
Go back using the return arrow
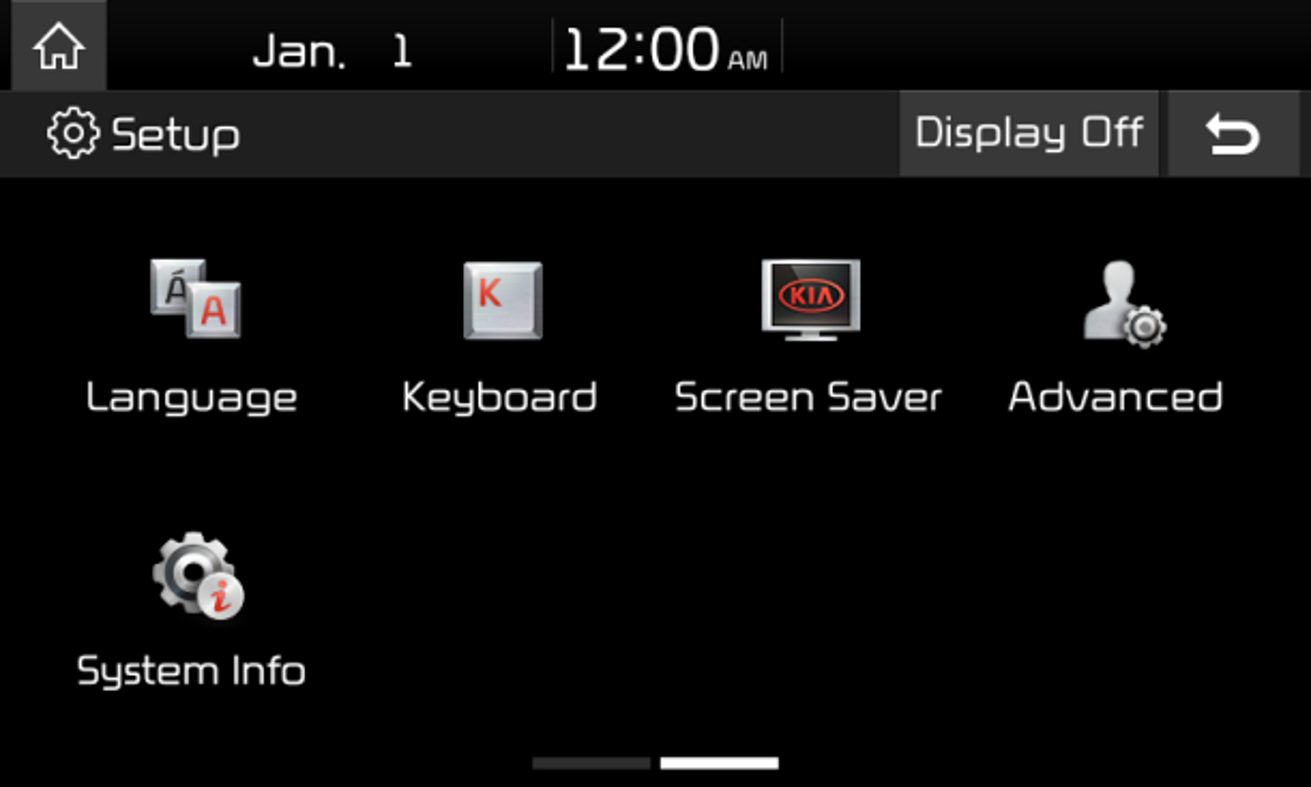tap(1233, 134)
